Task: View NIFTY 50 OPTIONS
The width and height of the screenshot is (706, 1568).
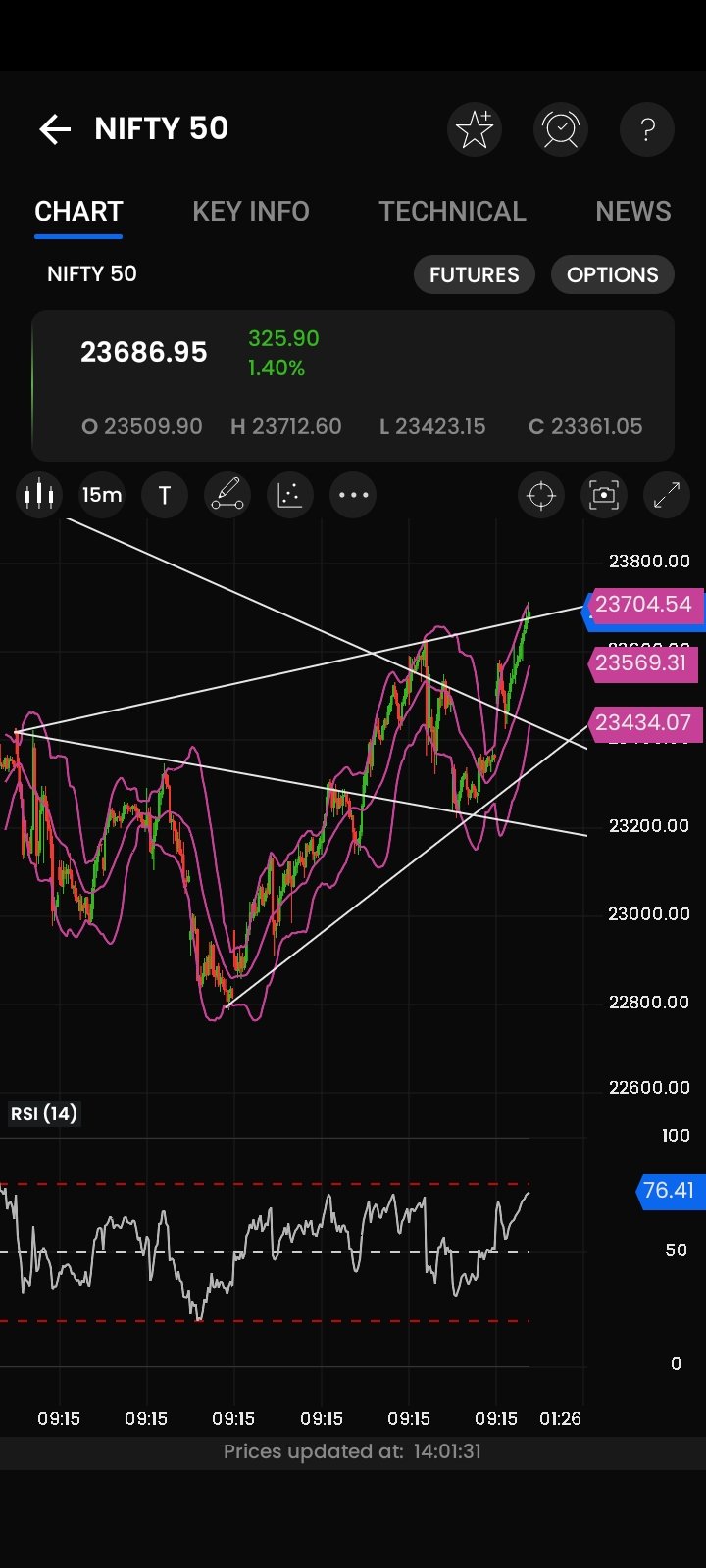Action: tap(613, 274)
